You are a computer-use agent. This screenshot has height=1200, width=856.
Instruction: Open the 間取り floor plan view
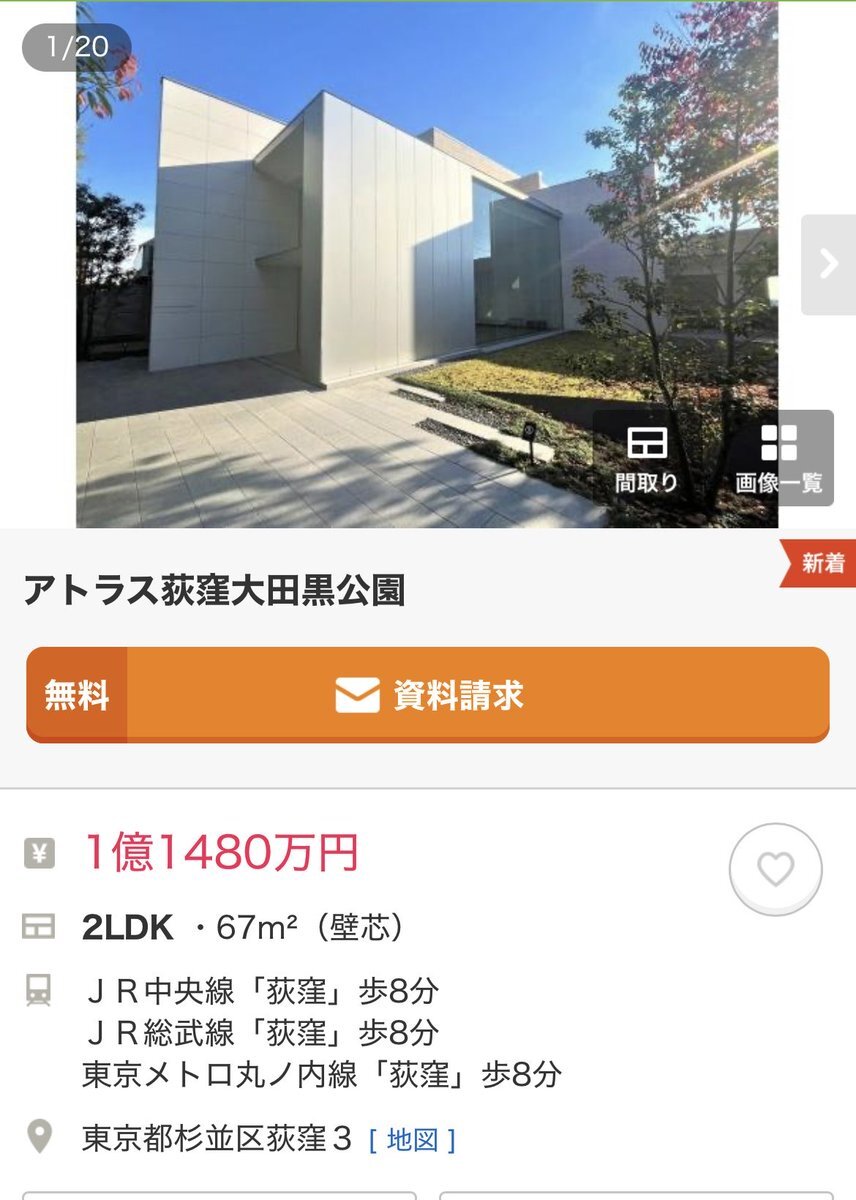[646, 458]
